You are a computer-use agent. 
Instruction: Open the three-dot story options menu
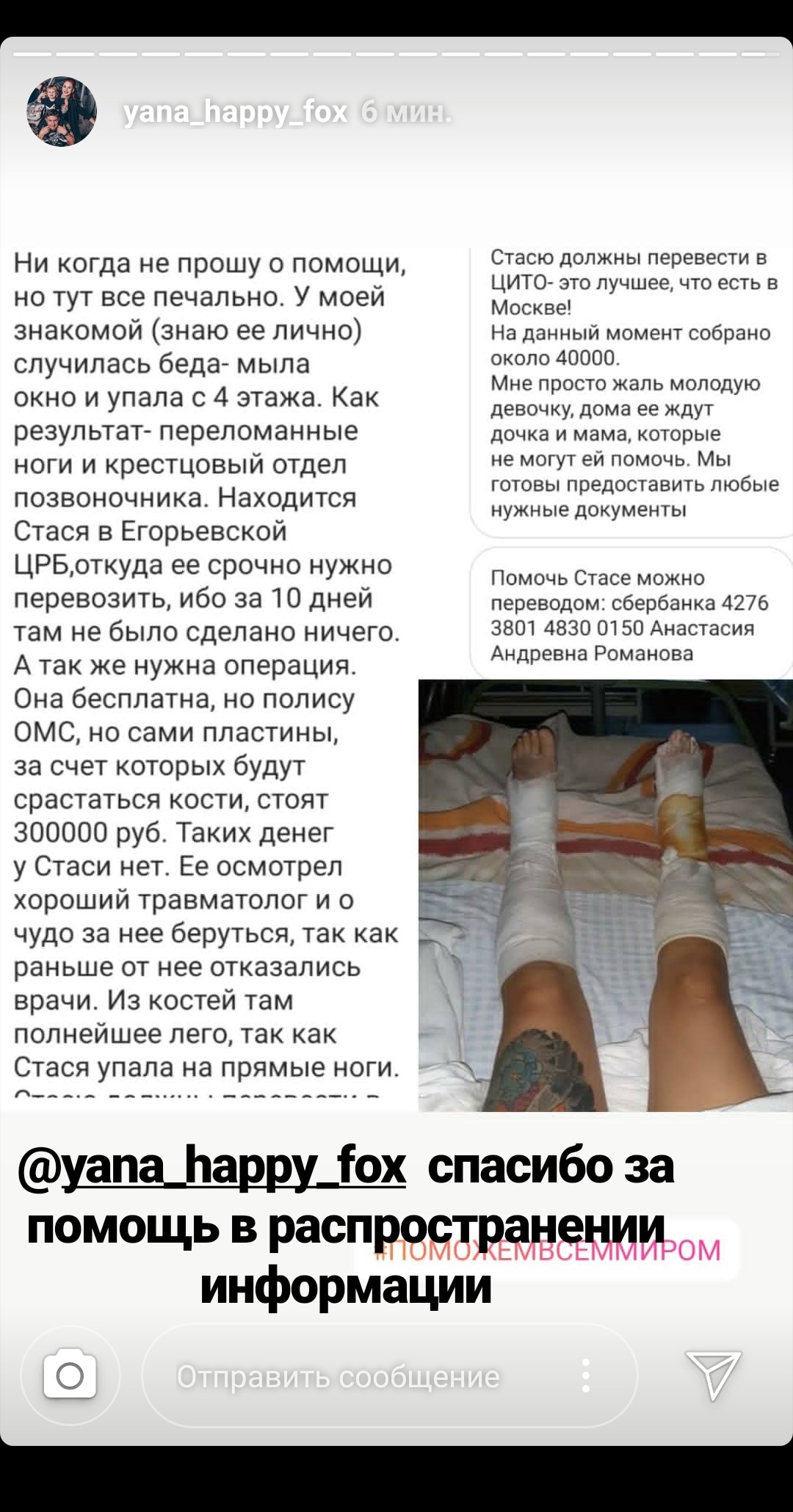585,1375
